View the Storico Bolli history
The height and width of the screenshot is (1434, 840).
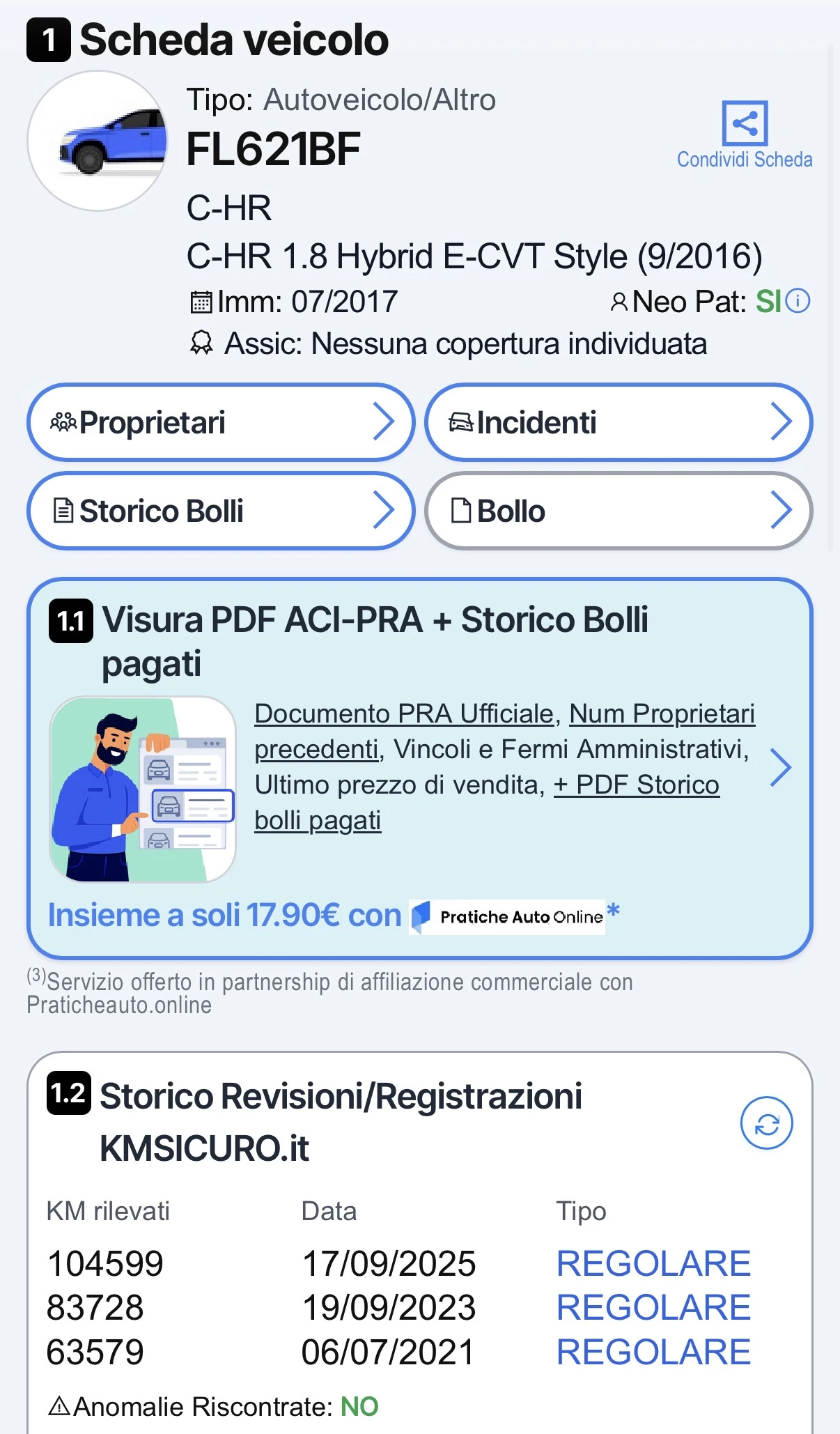[221, 511]
